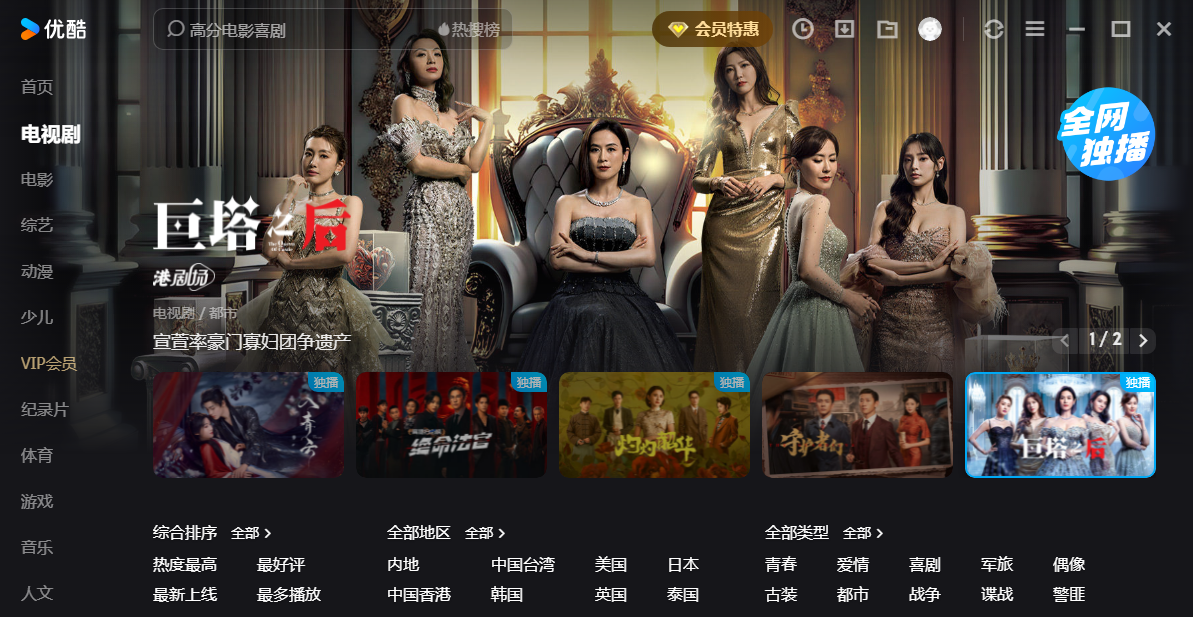The image size is (1193, 617).
Task: Expand 全部 next to 全部类型
Action: [x=863, y=534]
